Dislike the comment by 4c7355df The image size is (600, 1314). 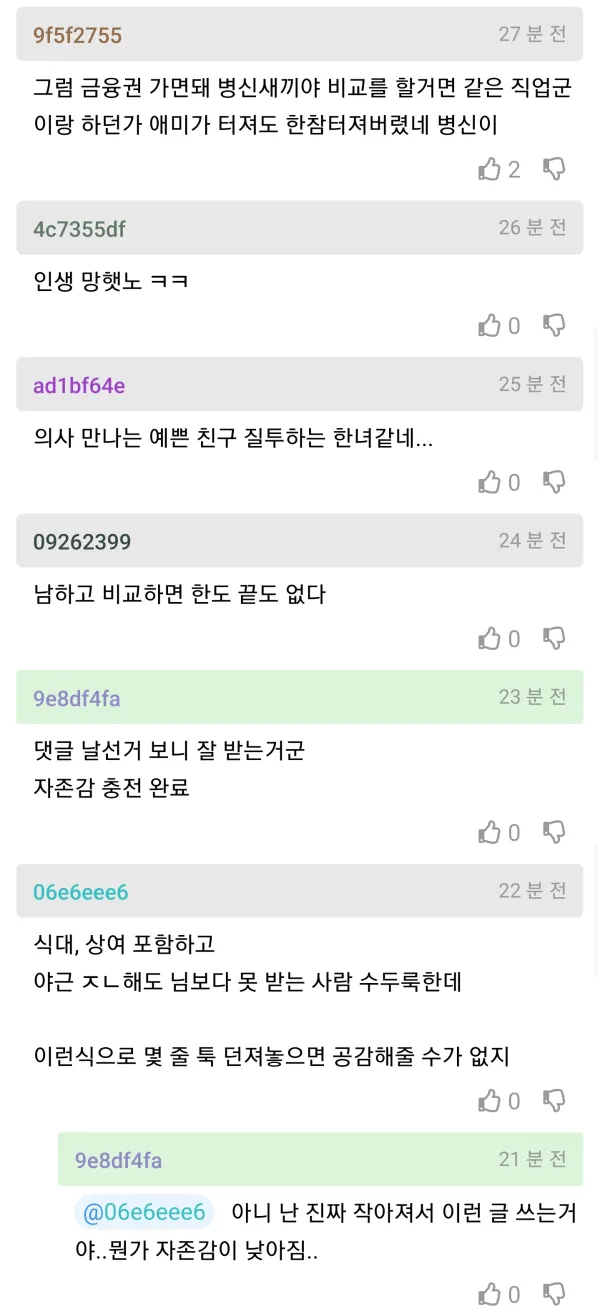(554, 325)
